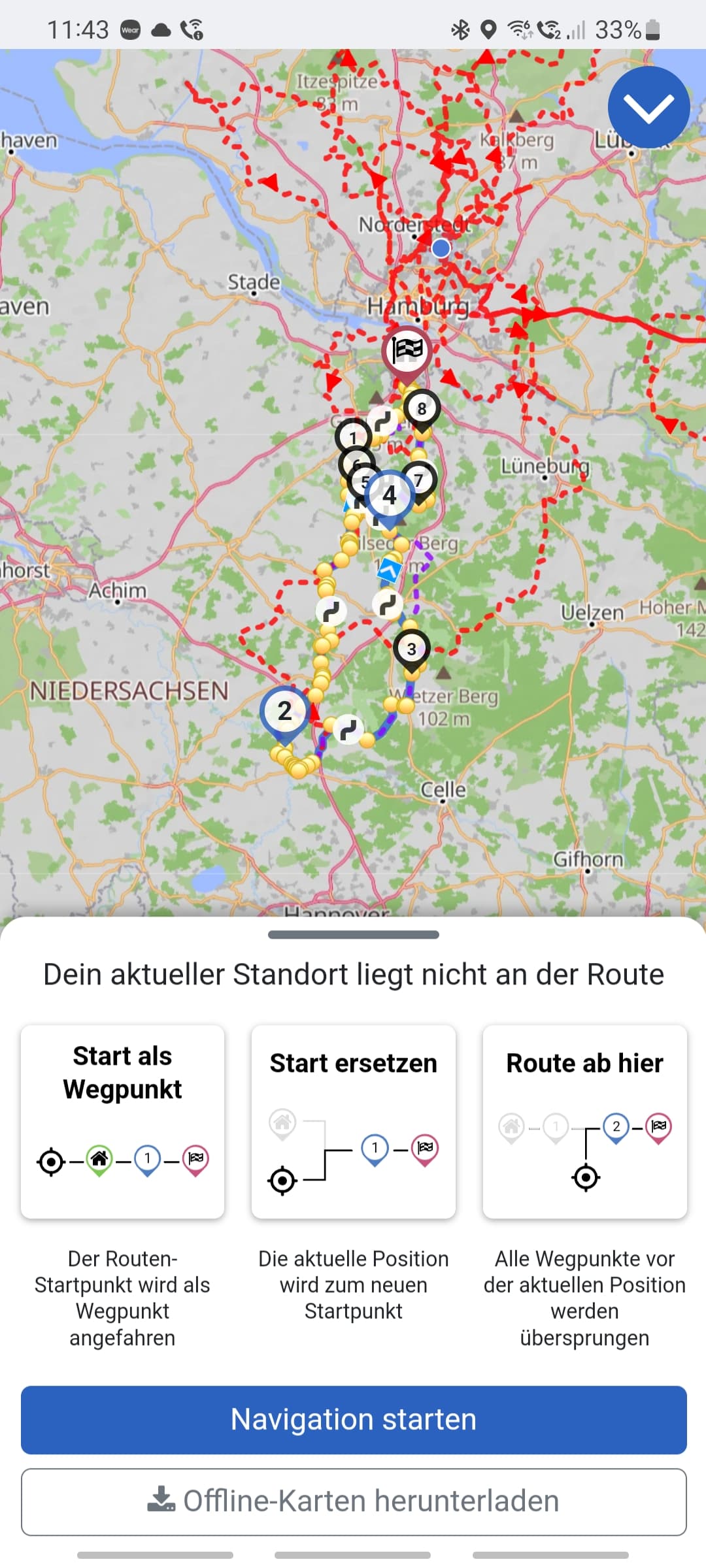
Task: Select waypoint 8 pin near the destination
Action: coord(422,409)
